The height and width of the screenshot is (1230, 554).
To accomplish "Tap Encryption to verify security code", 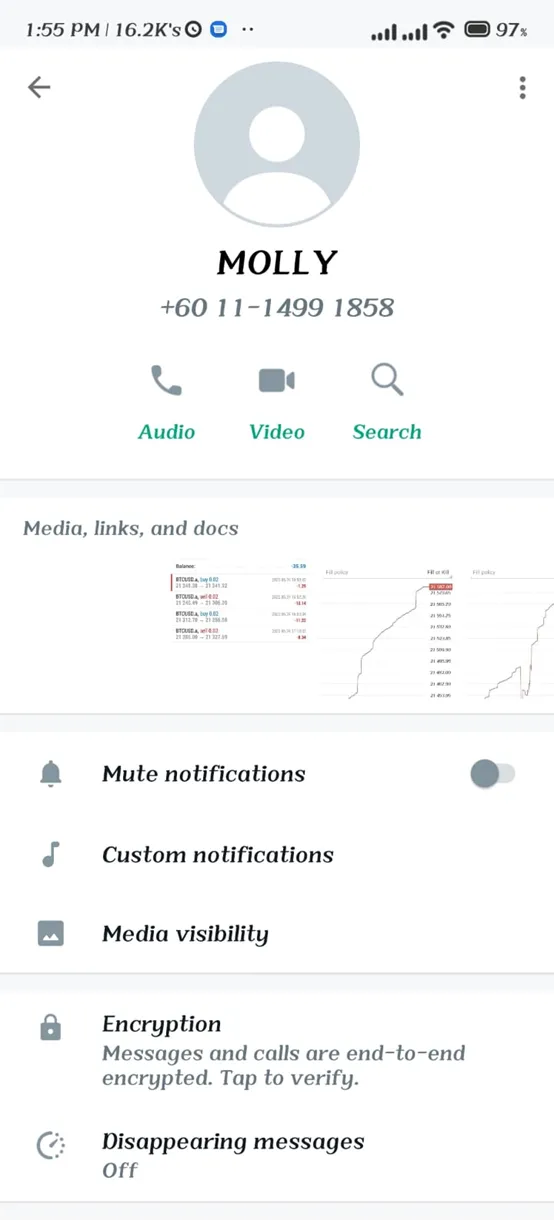I will click(277, 1051).
